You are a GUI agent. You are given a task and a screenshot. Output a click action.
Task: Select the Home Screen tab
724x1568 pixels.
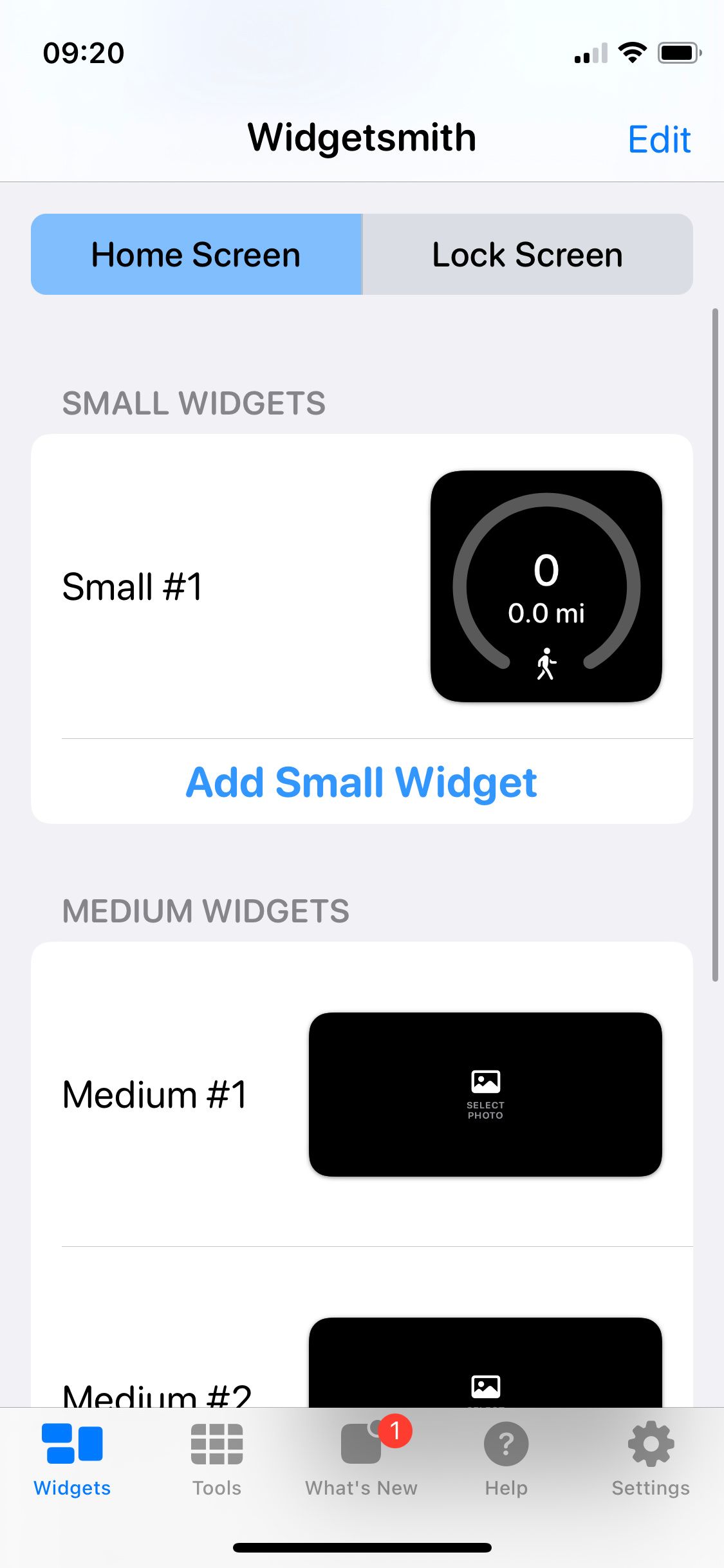tap(195, 254)
